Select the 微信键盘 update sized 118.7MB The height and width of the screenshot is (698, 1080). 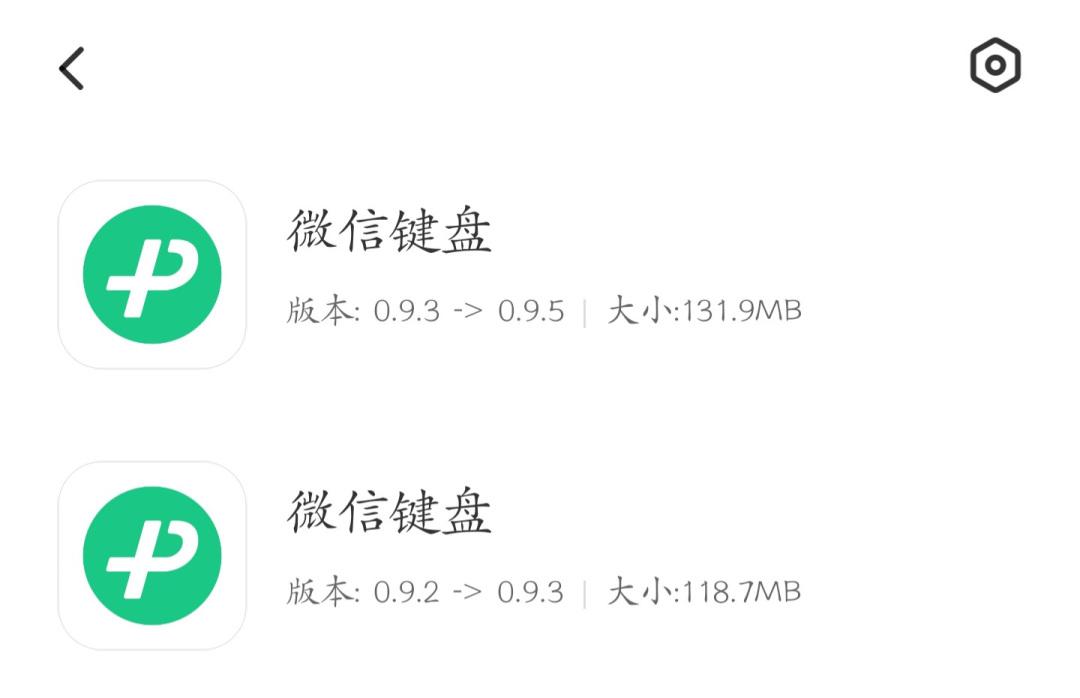tap(389, 514)
